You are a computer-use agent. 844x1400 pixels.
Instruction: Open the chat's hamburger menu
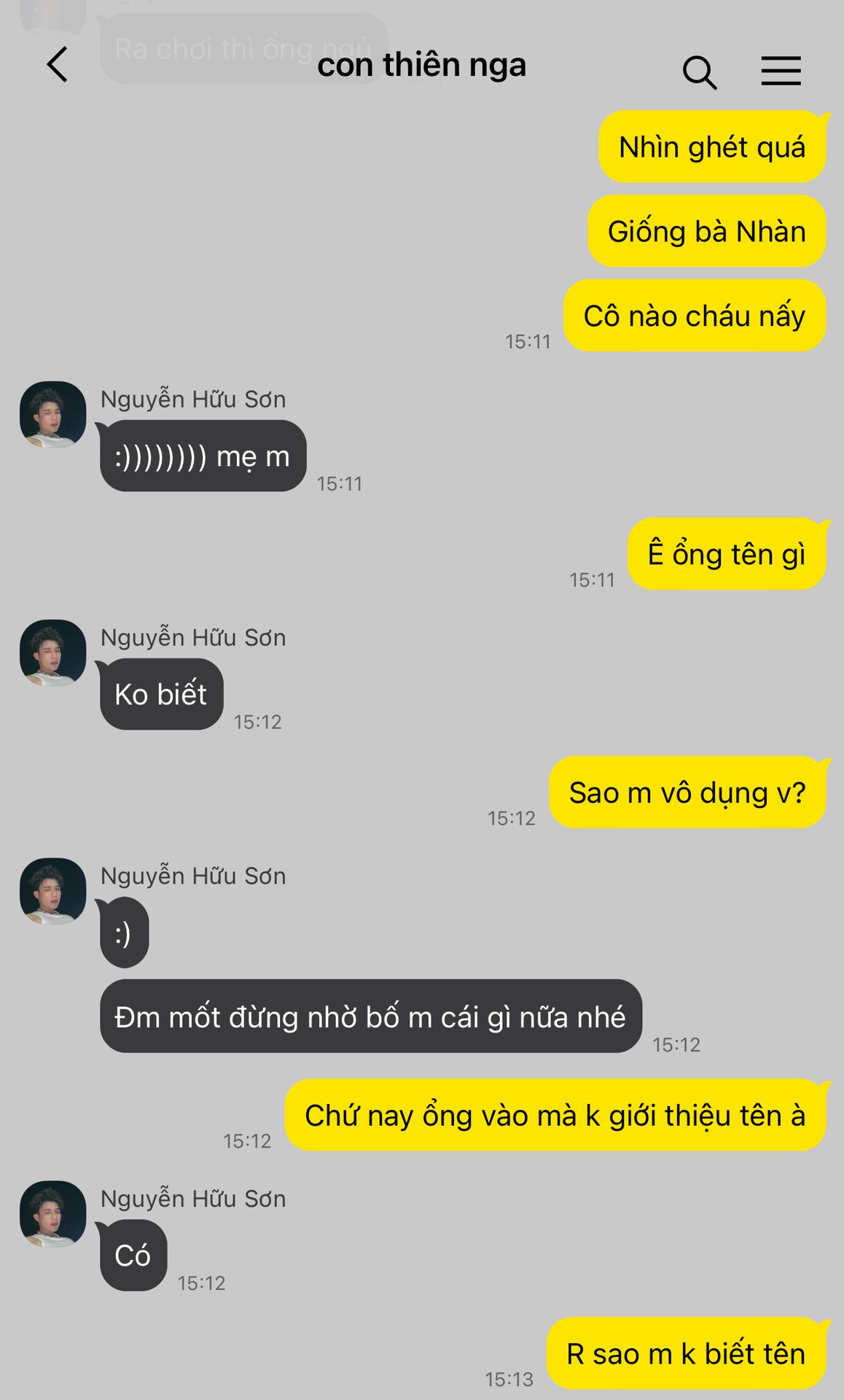(781, 71)
